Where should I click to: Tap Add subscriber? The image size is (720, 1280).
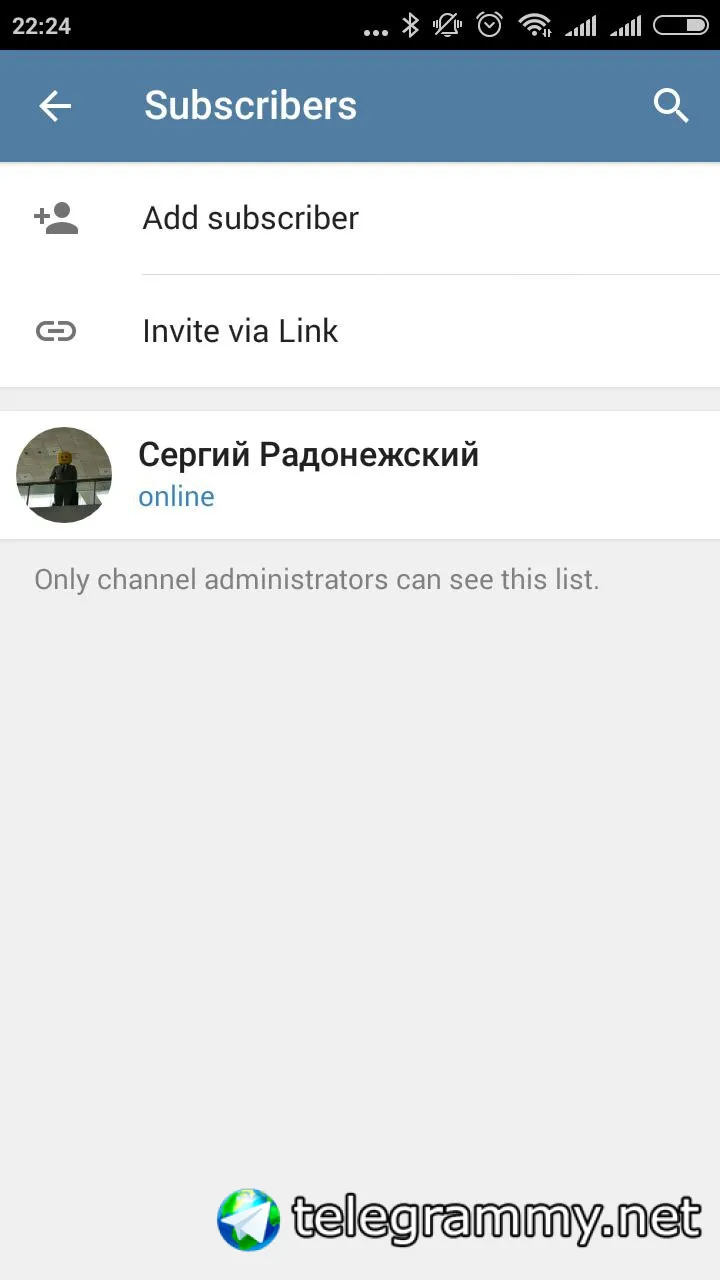coord(250,218)
